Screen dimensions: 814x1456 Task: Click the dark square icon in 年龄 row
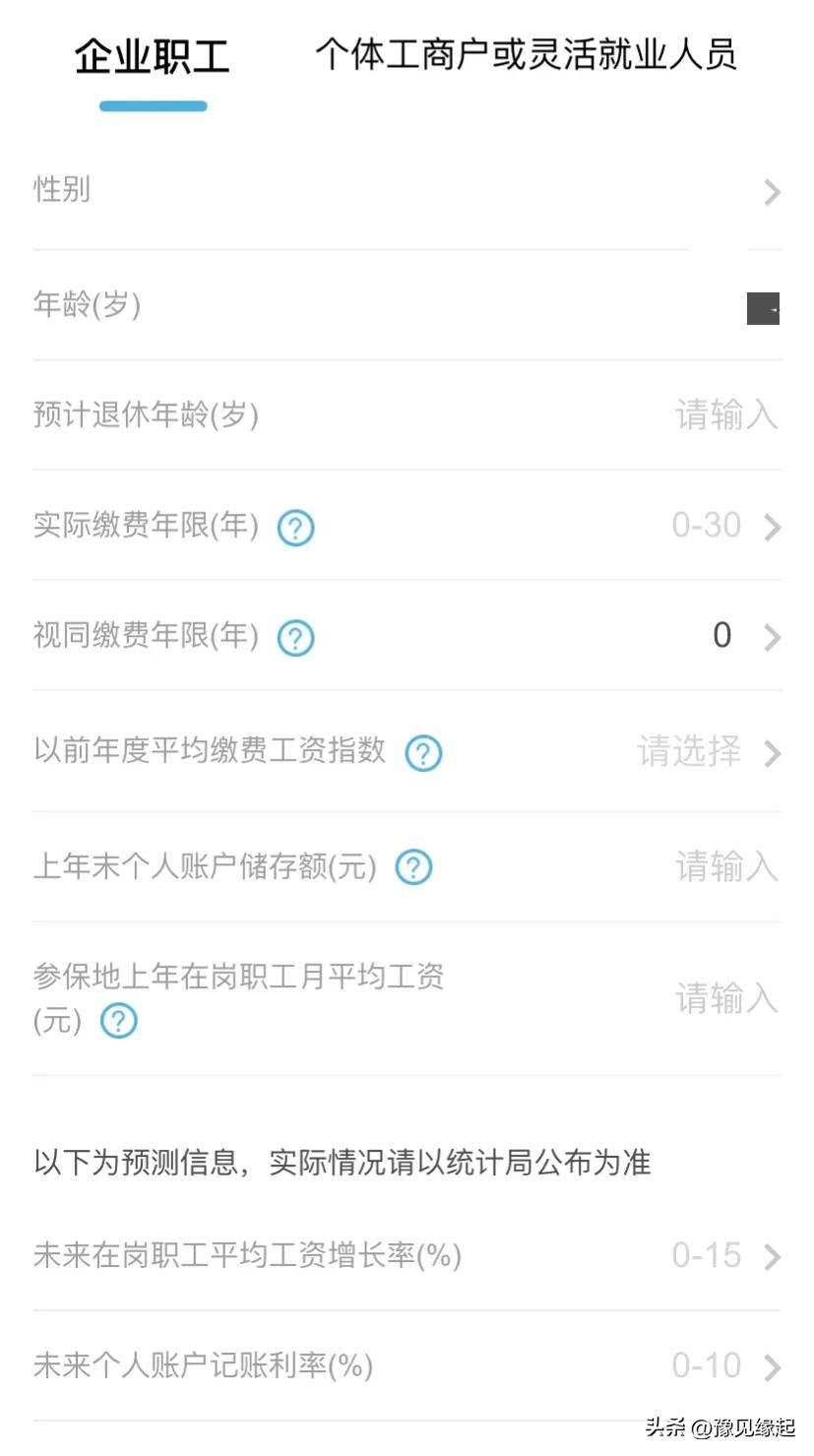click(x=763, y=308)
